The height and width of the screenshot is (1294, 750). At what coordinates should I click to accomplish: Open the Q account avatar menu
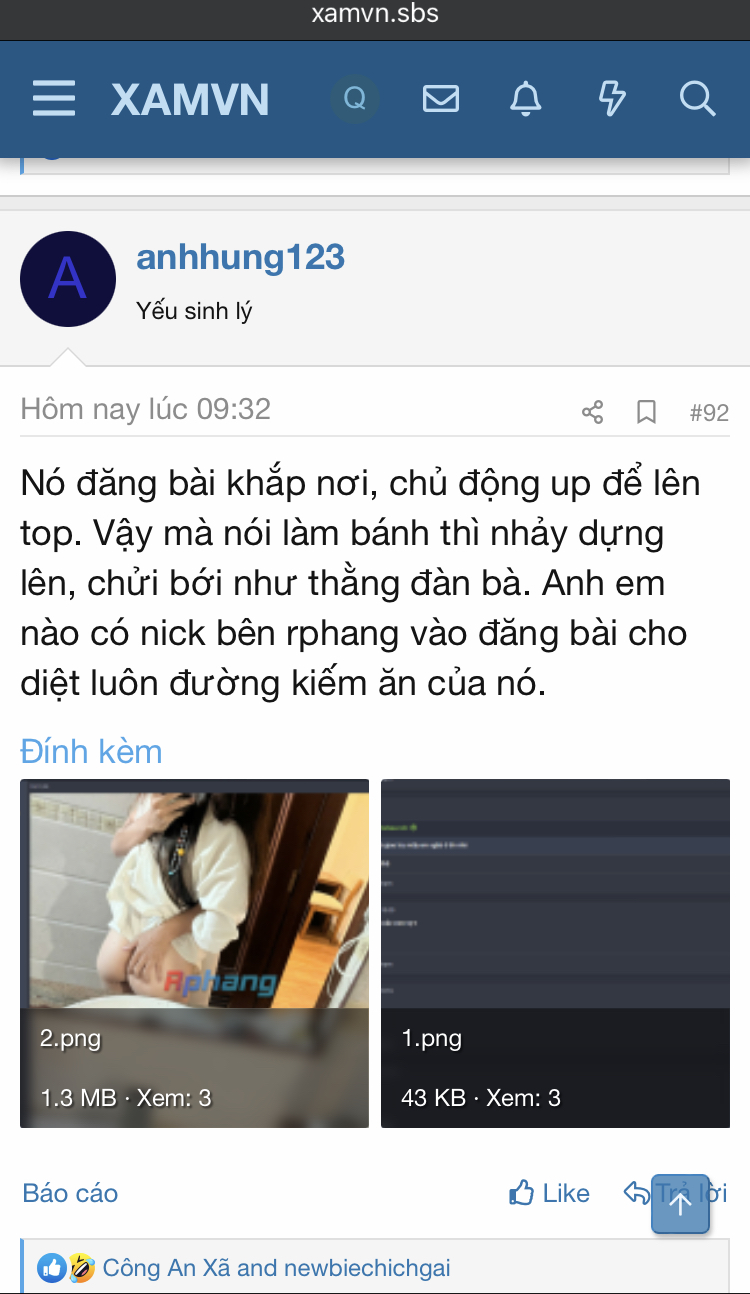pyautogui.click(x=354, y=99)
